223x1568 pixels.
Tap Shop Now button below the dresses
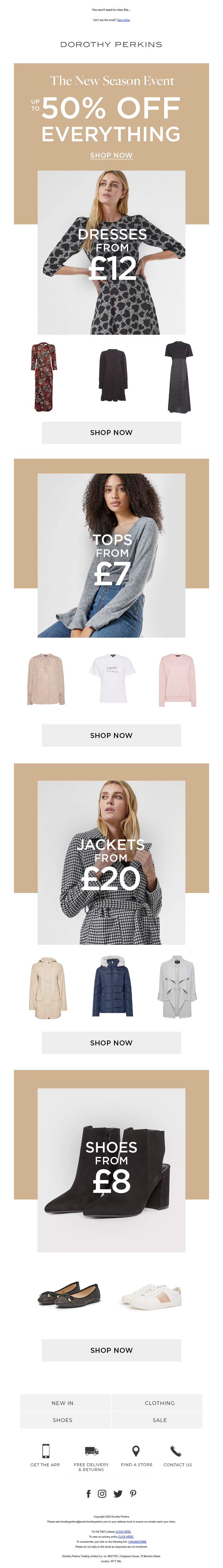[111, 432]
